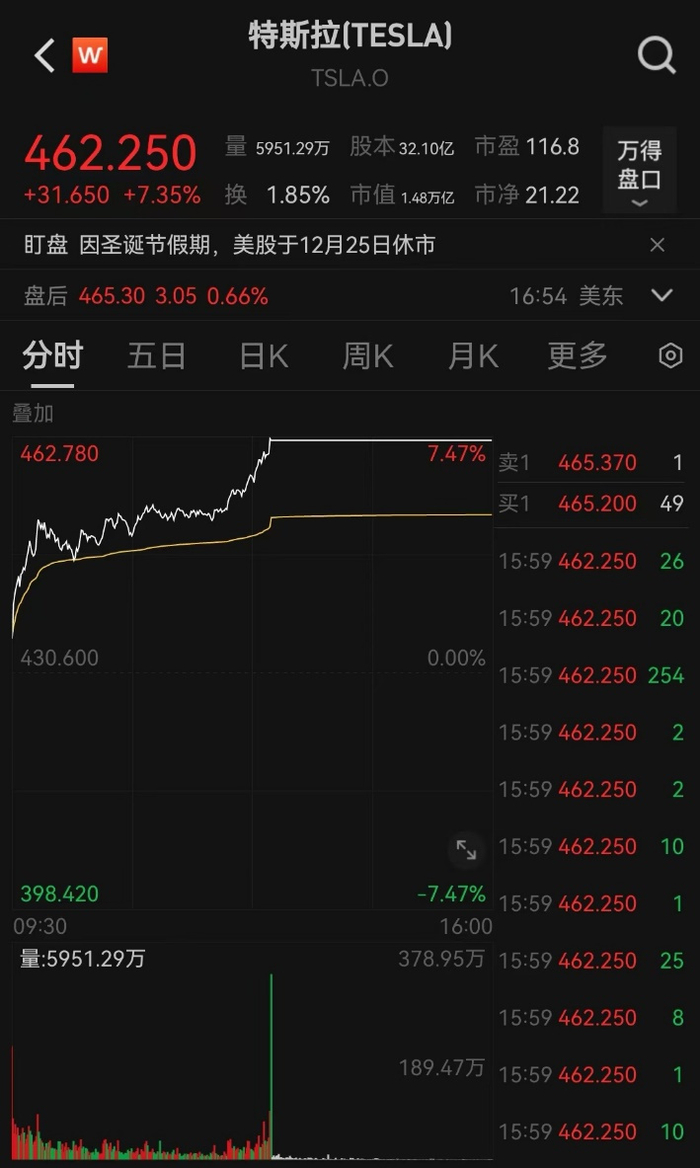Tap the red W logo icon

tap(89, 56)
